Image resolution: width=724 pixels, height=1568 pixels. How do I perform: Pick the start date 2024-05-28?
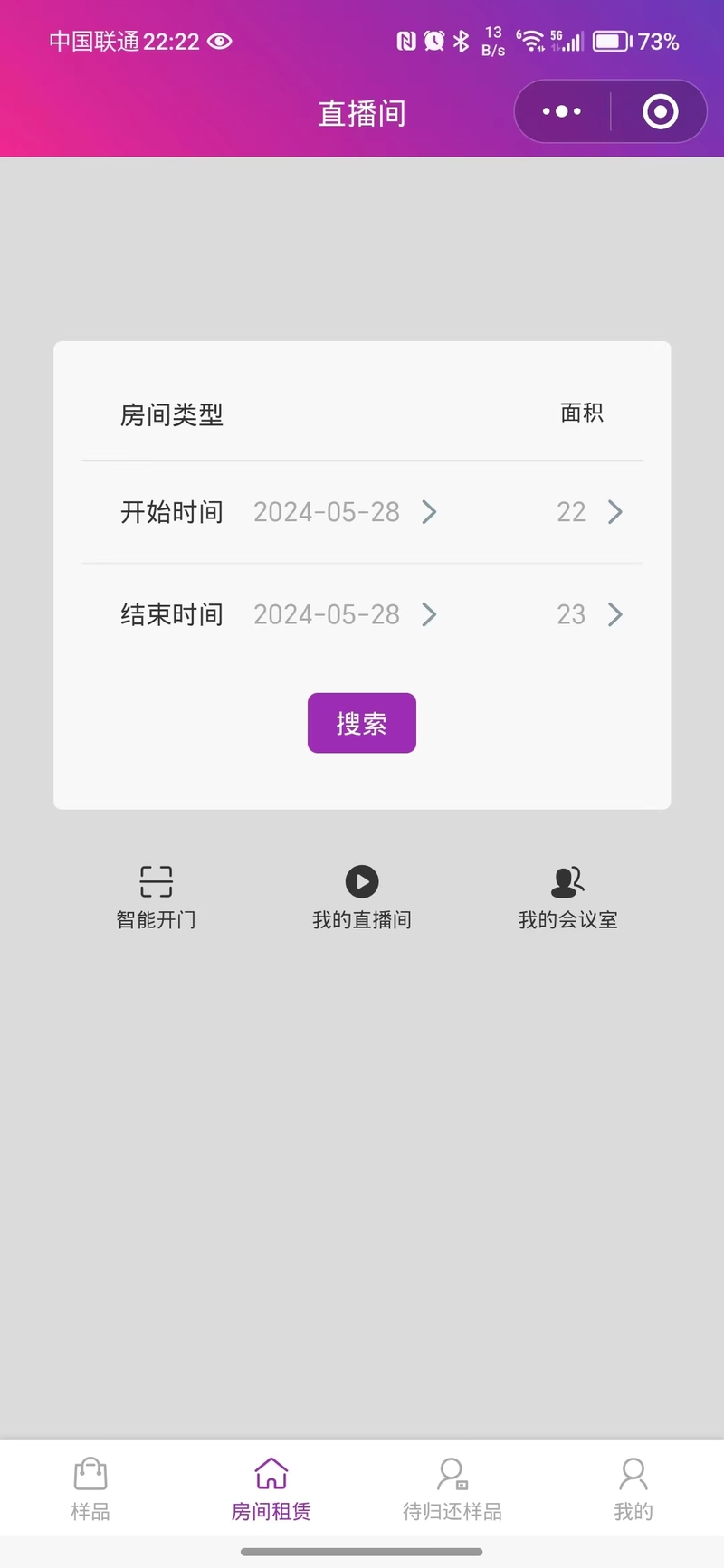[x=345, y=512]
